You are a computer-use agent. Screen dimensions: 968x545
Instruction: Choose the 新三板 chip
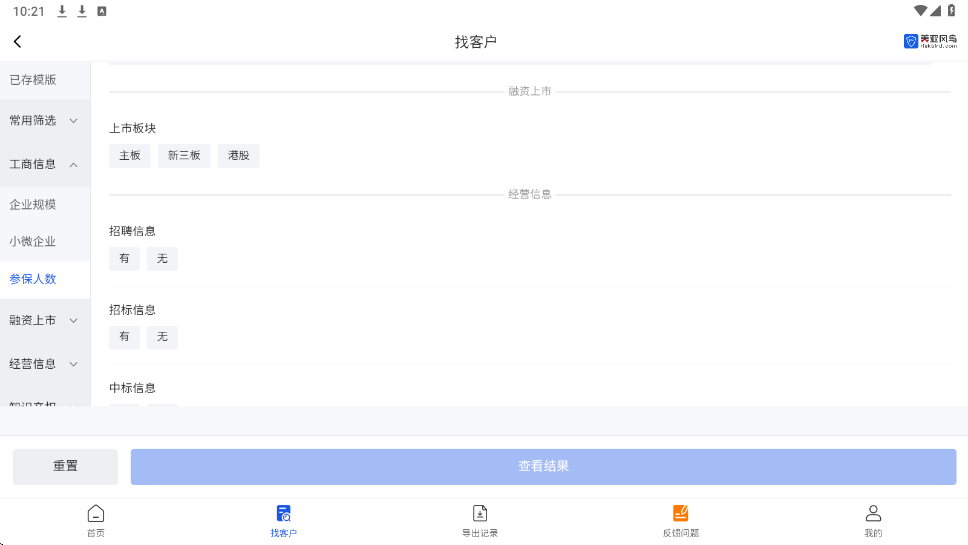coord(184,156)
